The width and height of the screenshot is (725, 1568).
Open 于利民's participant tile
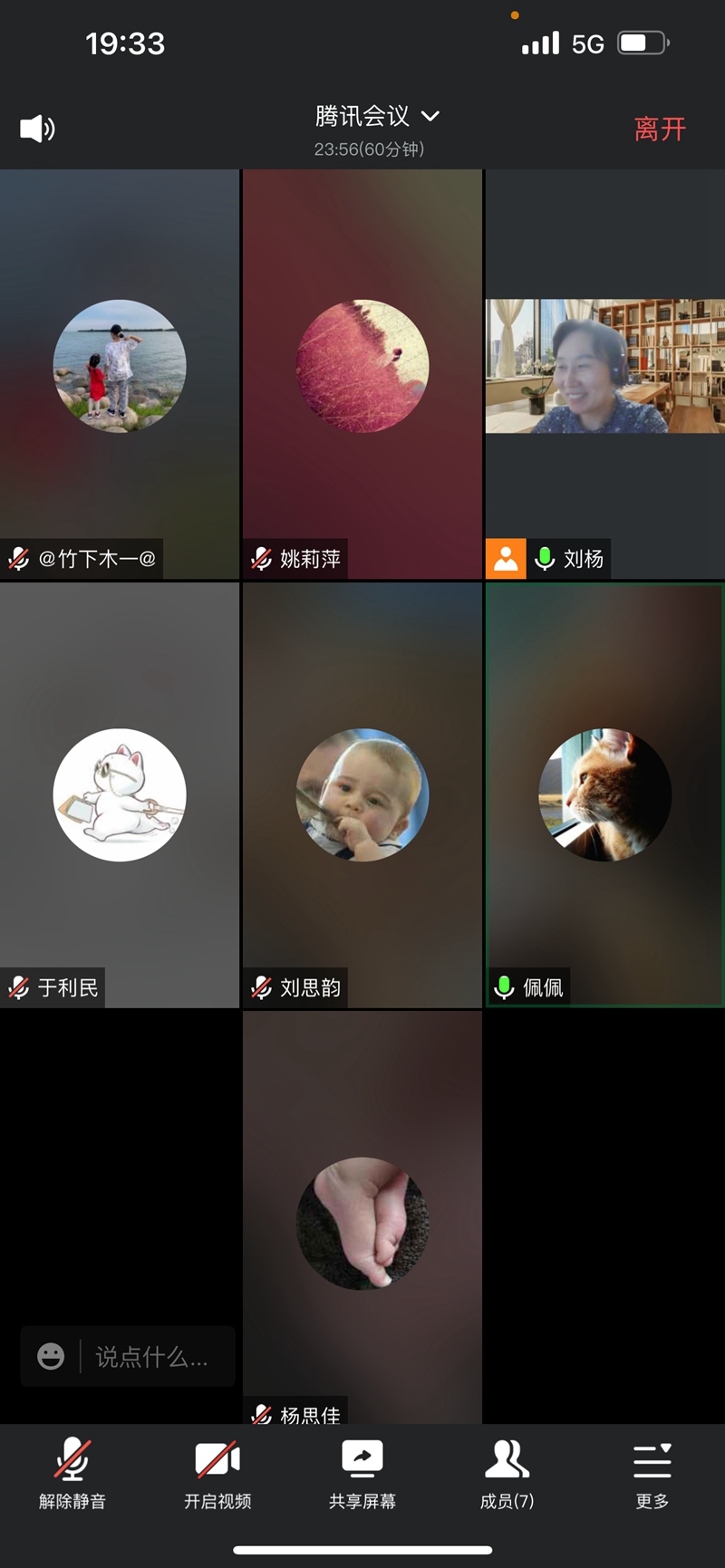pyautogui.click(x=120, y=794)
